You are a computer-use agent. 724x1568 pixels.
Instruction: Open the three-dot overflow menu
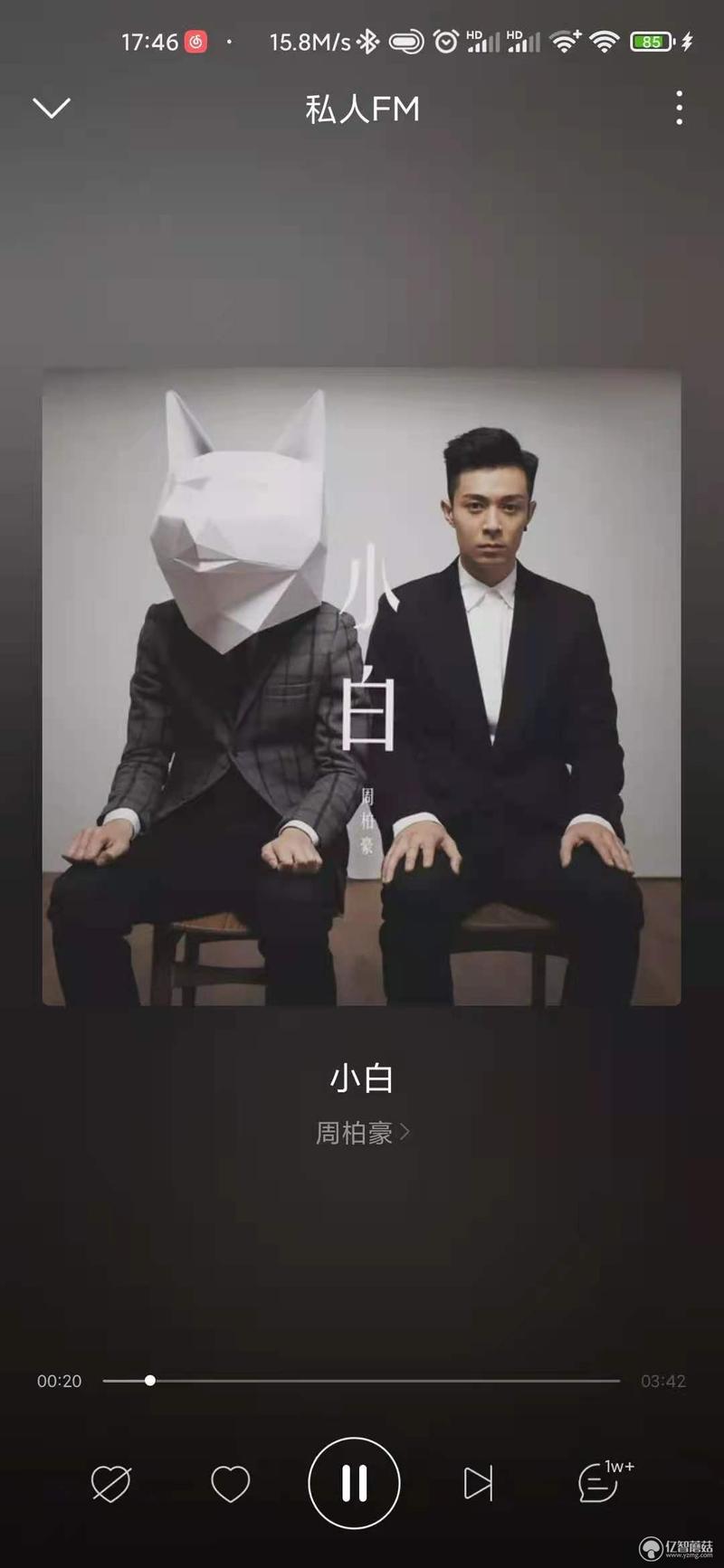pyautogui.click(x=679, y=109)
